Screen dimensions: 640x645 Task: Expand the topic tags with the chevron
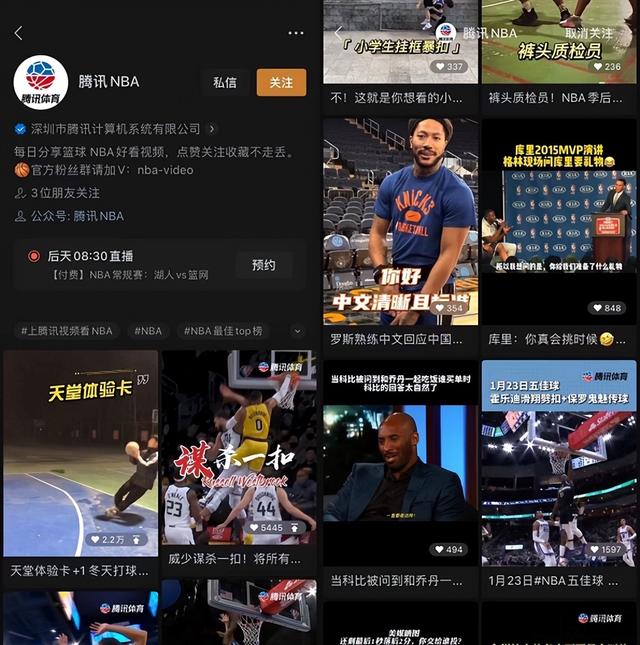point(296,330)
